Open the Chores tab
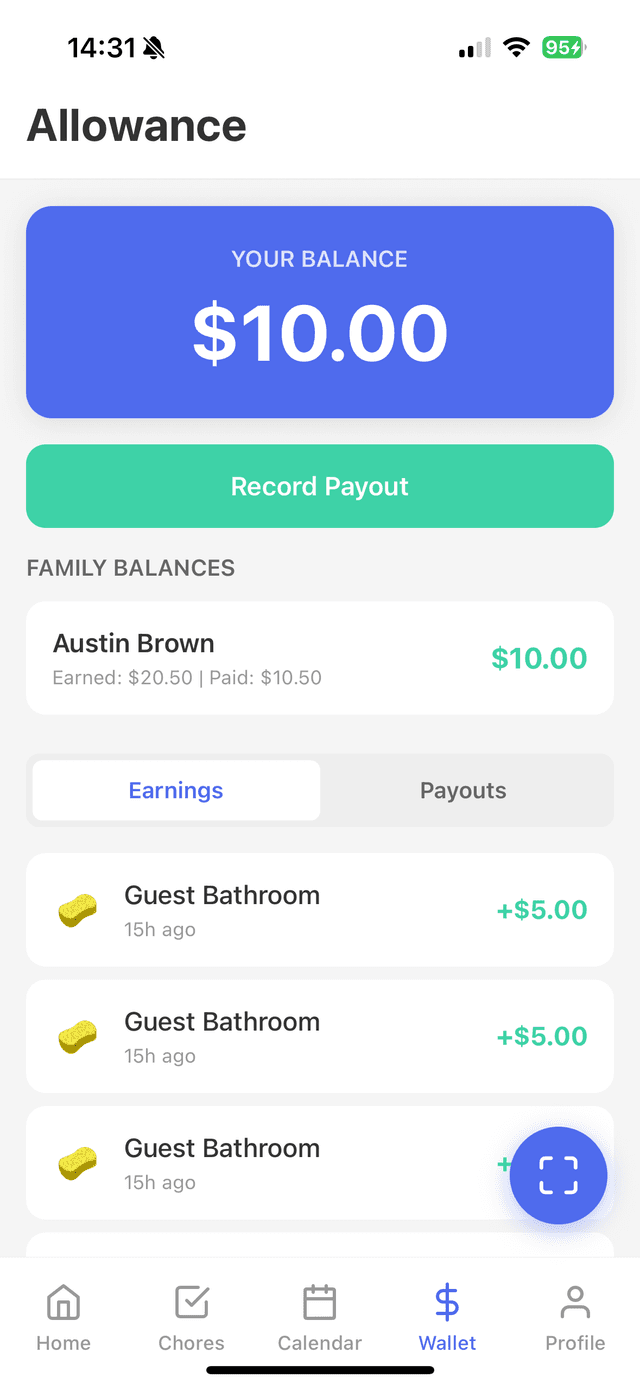The width and height of the screenshot is (640, 1387). tap(192, 1317)
